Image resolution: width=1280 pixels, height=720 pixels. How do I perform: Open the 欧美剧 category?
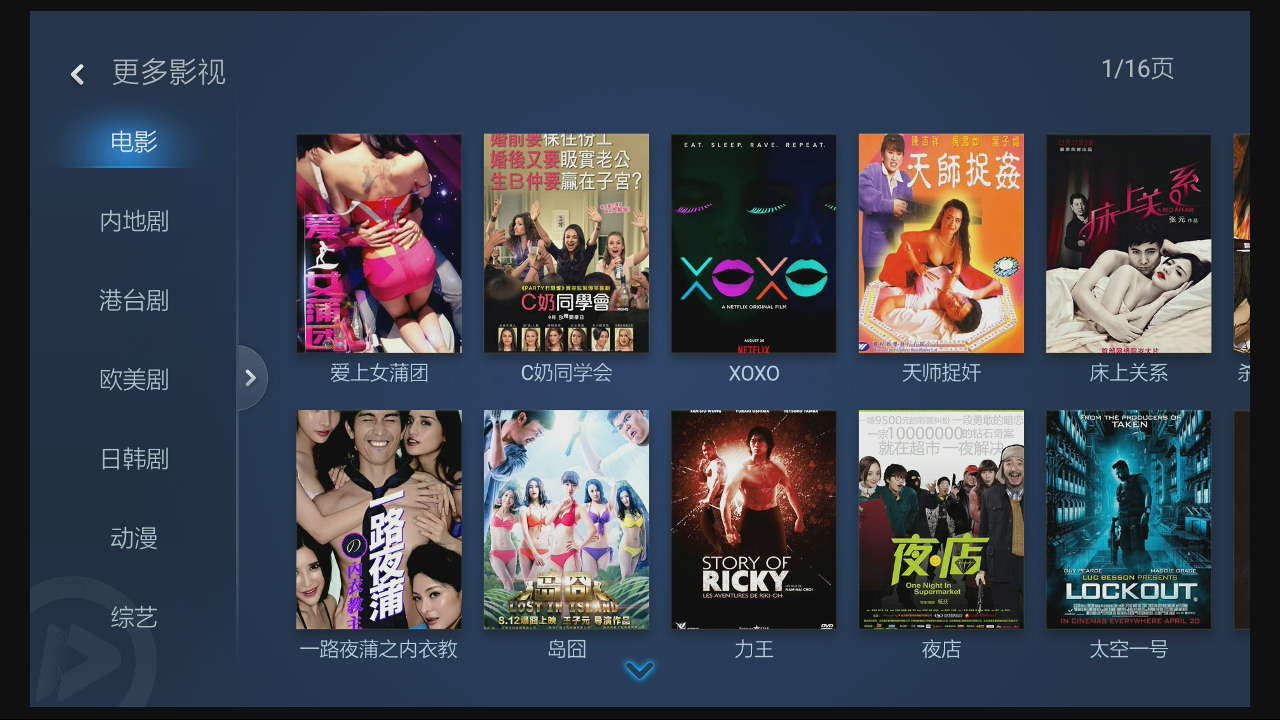(134, 380)
